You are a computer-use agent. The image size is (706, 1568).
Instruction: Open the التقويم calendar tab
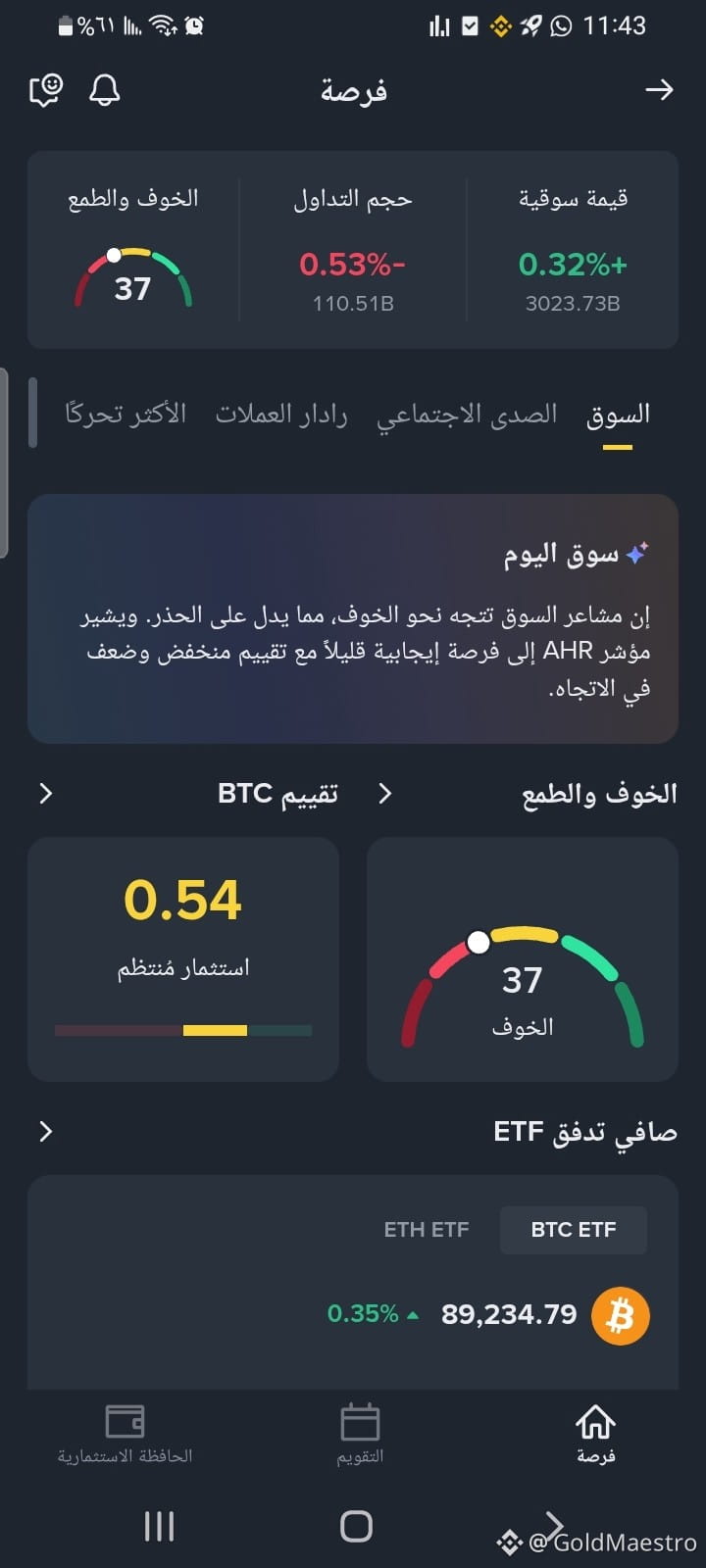coord(360,1433)
